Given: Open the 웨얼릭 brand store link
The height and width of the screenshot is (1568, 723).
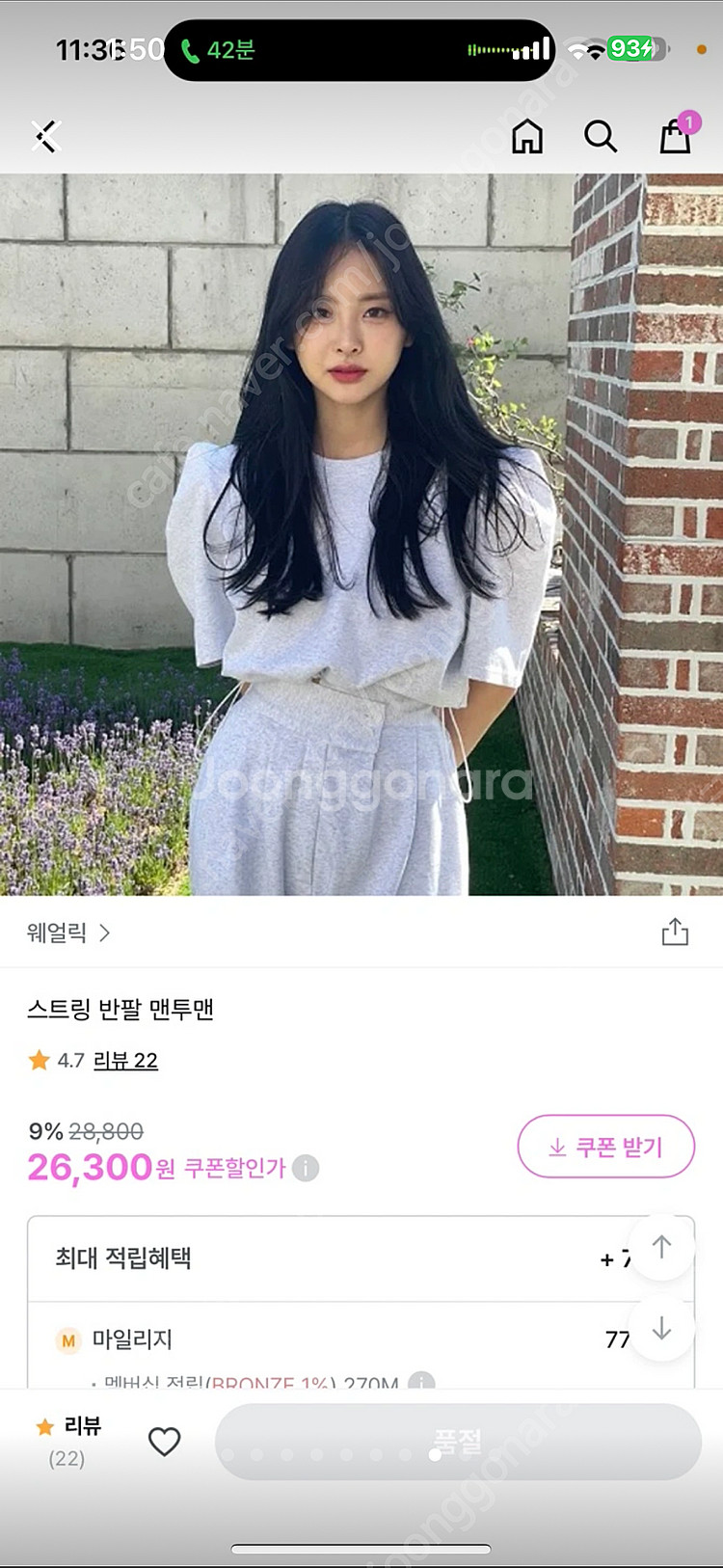Looking at the screenshot, I should tap(67, 933).
